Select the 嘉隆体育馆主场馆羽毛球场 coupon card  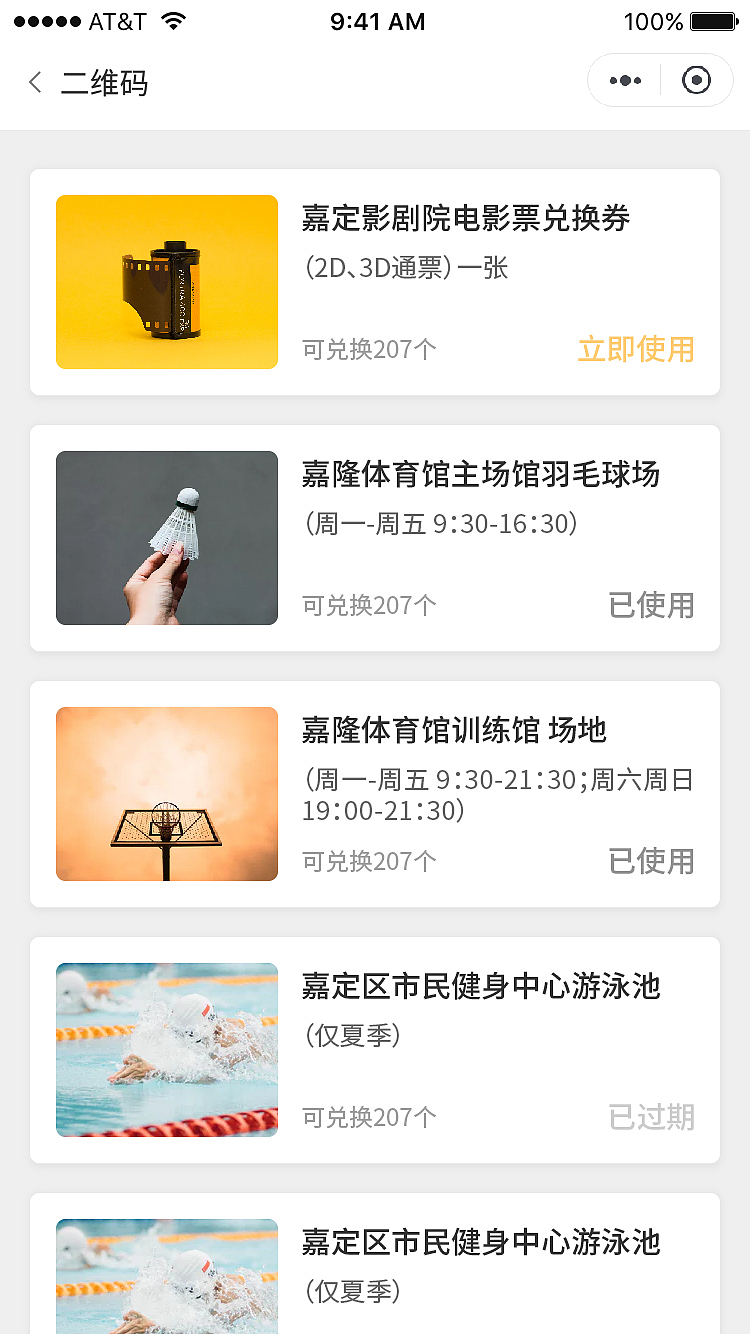pos(375,538)
